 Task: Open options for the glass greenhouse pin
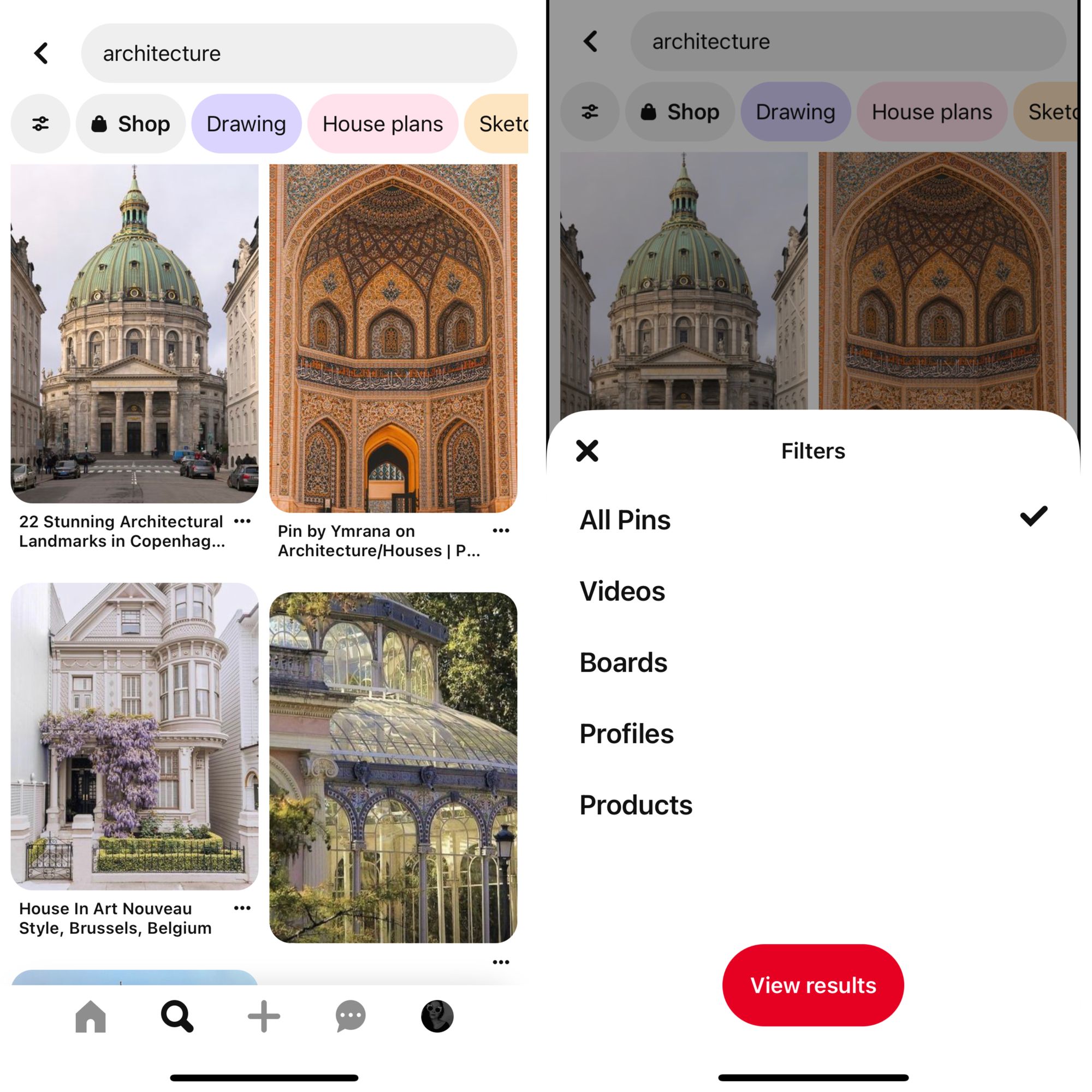pos(501,962)
